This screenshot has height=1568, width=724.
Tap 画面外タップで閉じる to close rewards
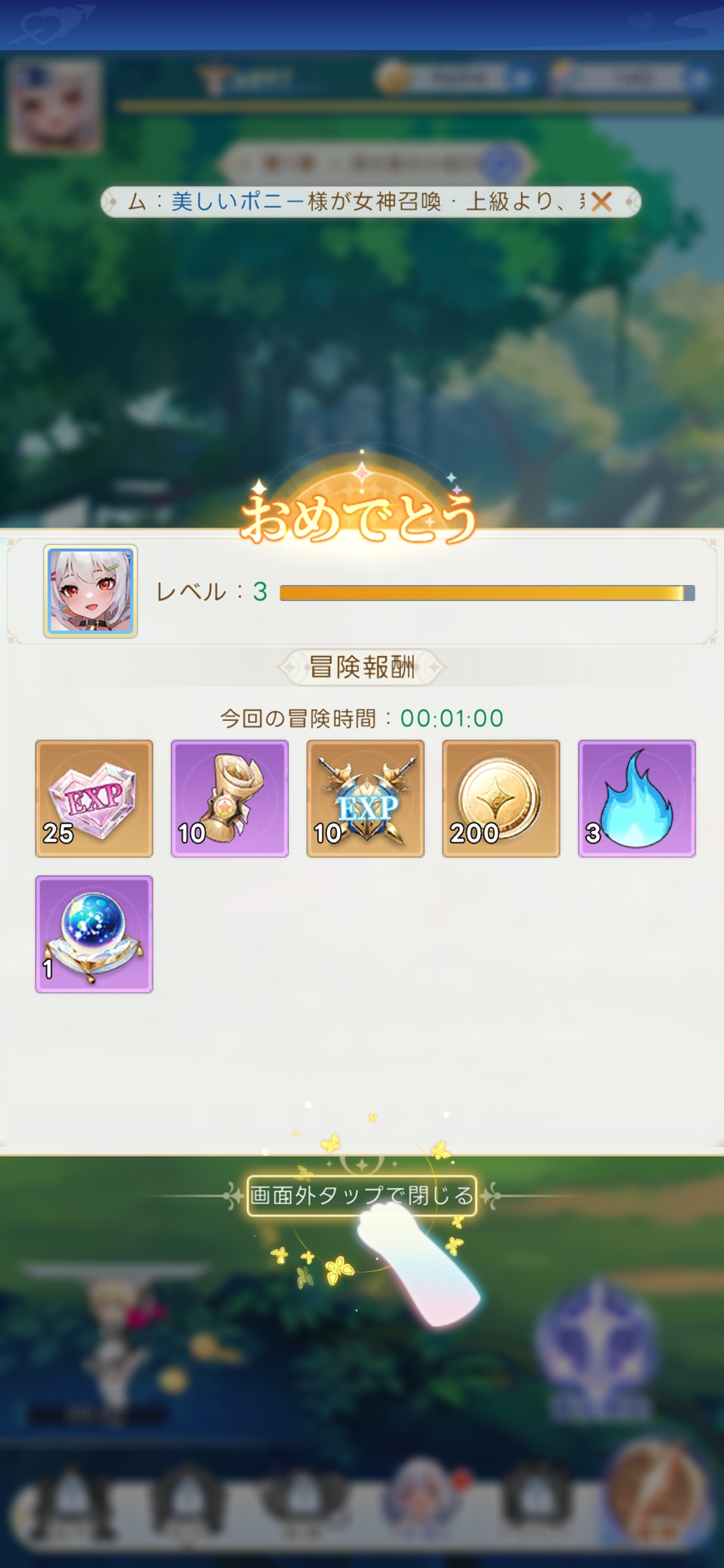tap(361, 1195)
